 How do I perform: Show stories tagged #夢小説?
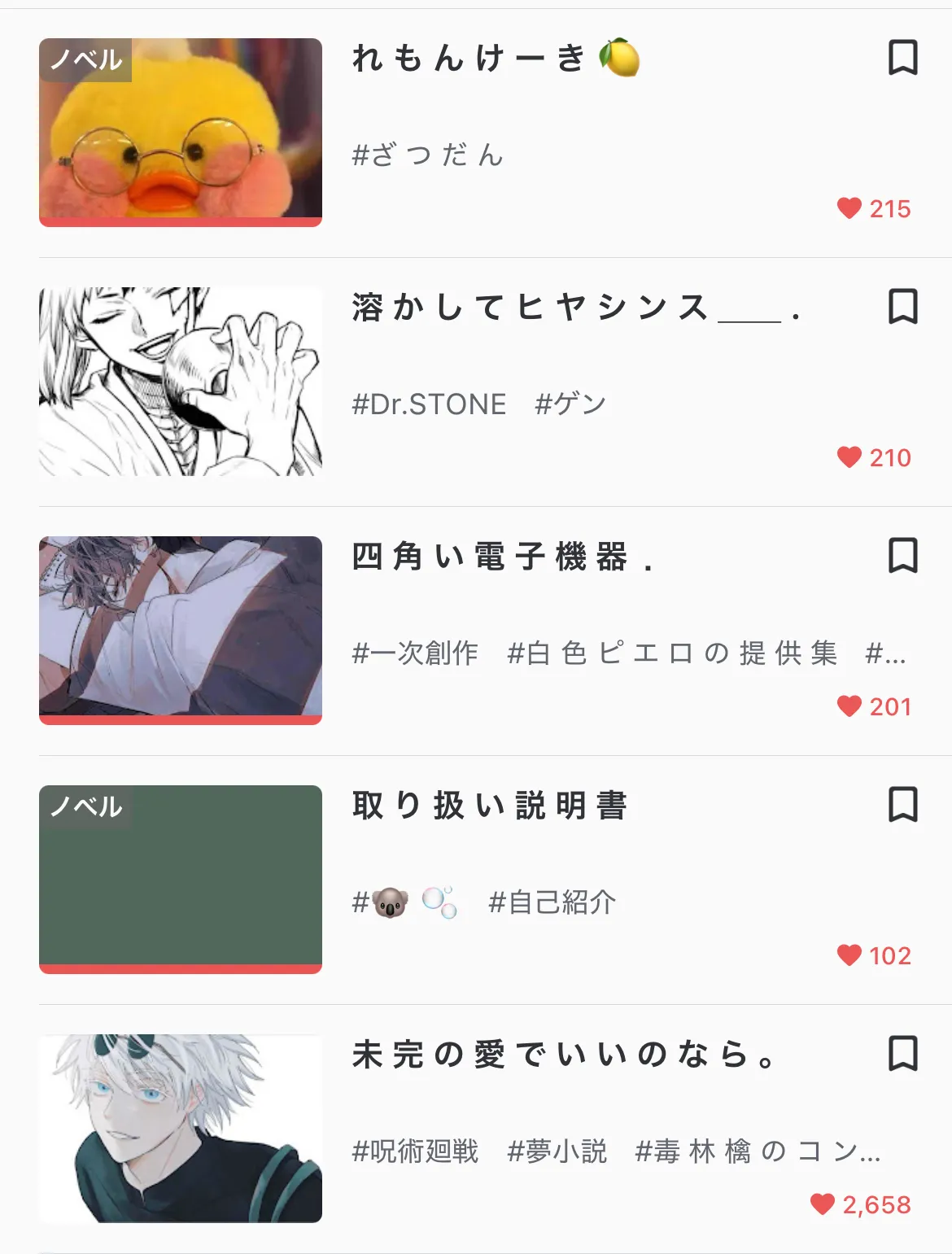tap(557, 1151)
